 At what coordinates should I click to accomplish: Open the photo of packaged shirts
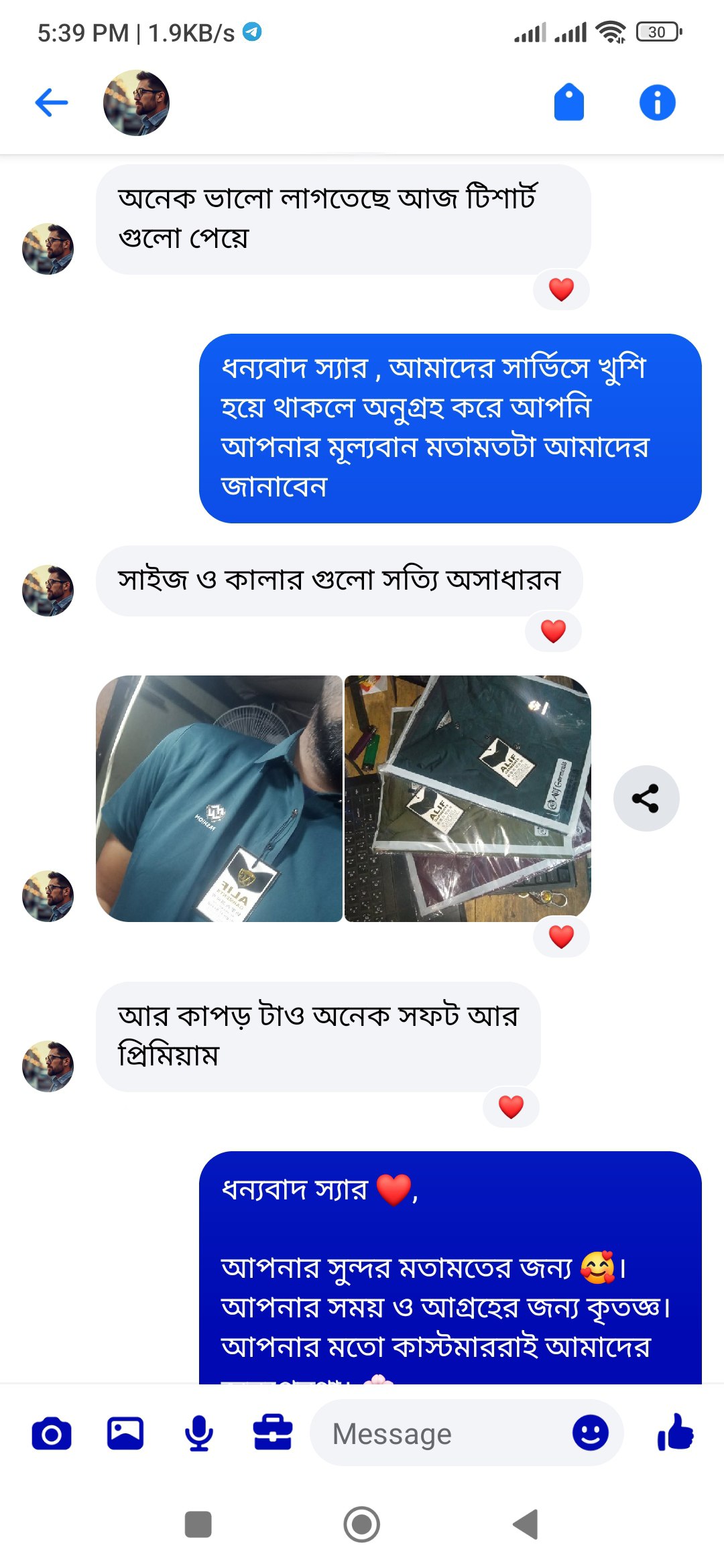coord(467,798)
